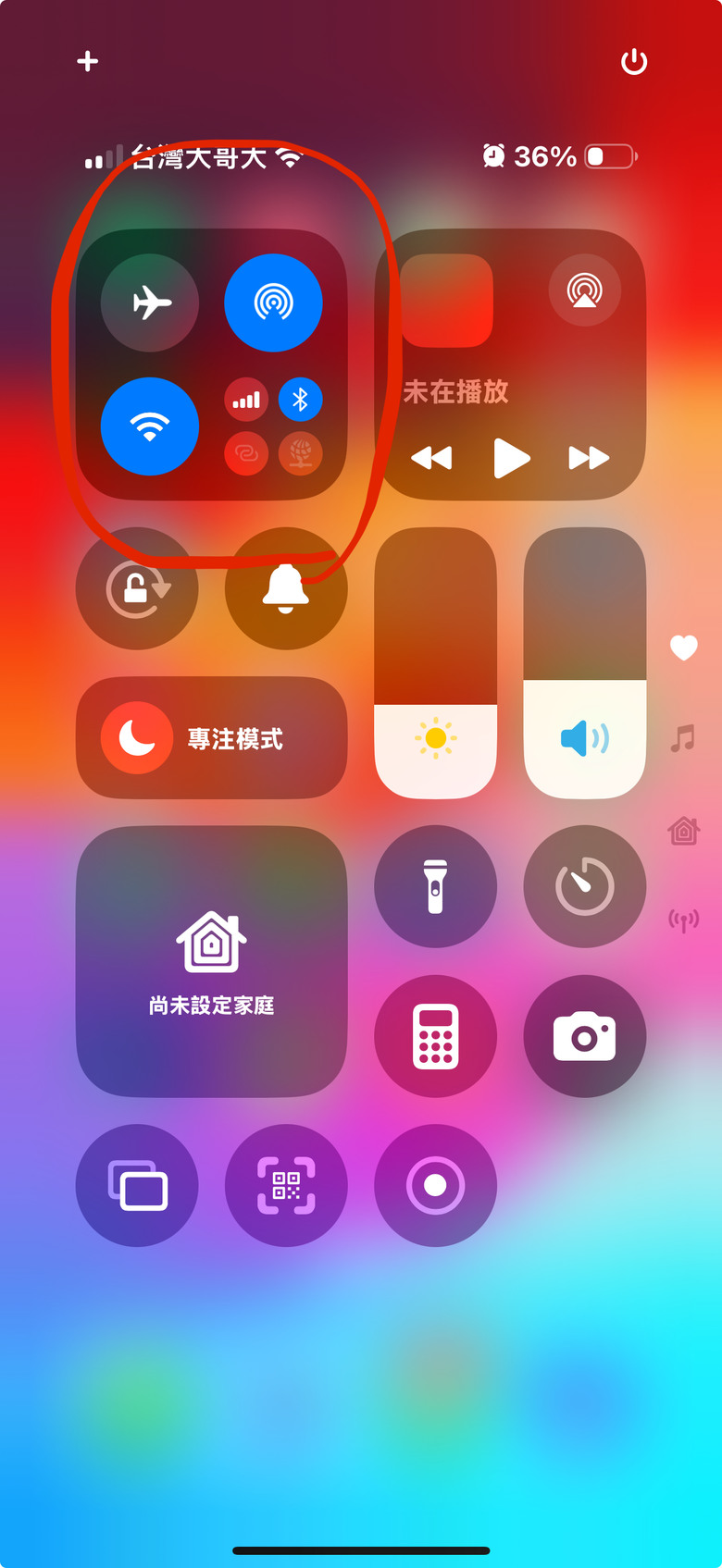Toggle Bluetooth off
722x1568 pixels.
point(300,400)
